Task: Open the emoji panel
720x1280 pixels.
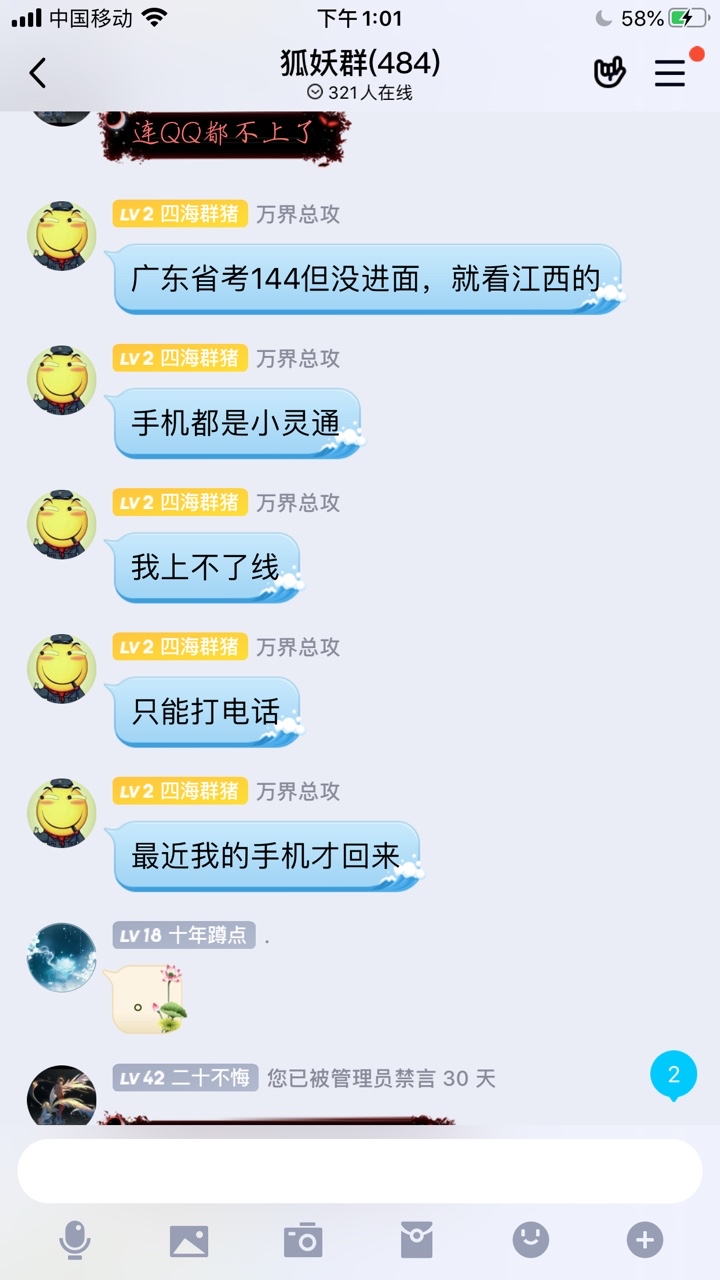Action: coord(531,1241)
